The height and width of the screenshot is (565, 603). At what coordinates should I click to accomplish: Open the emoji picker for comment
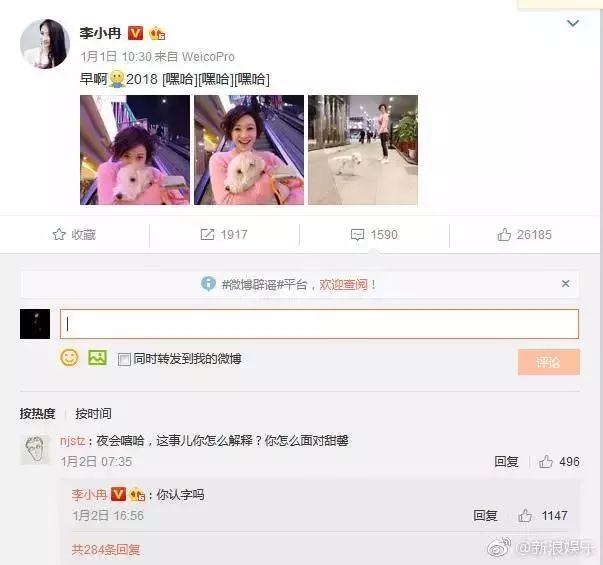click(69, 358)
